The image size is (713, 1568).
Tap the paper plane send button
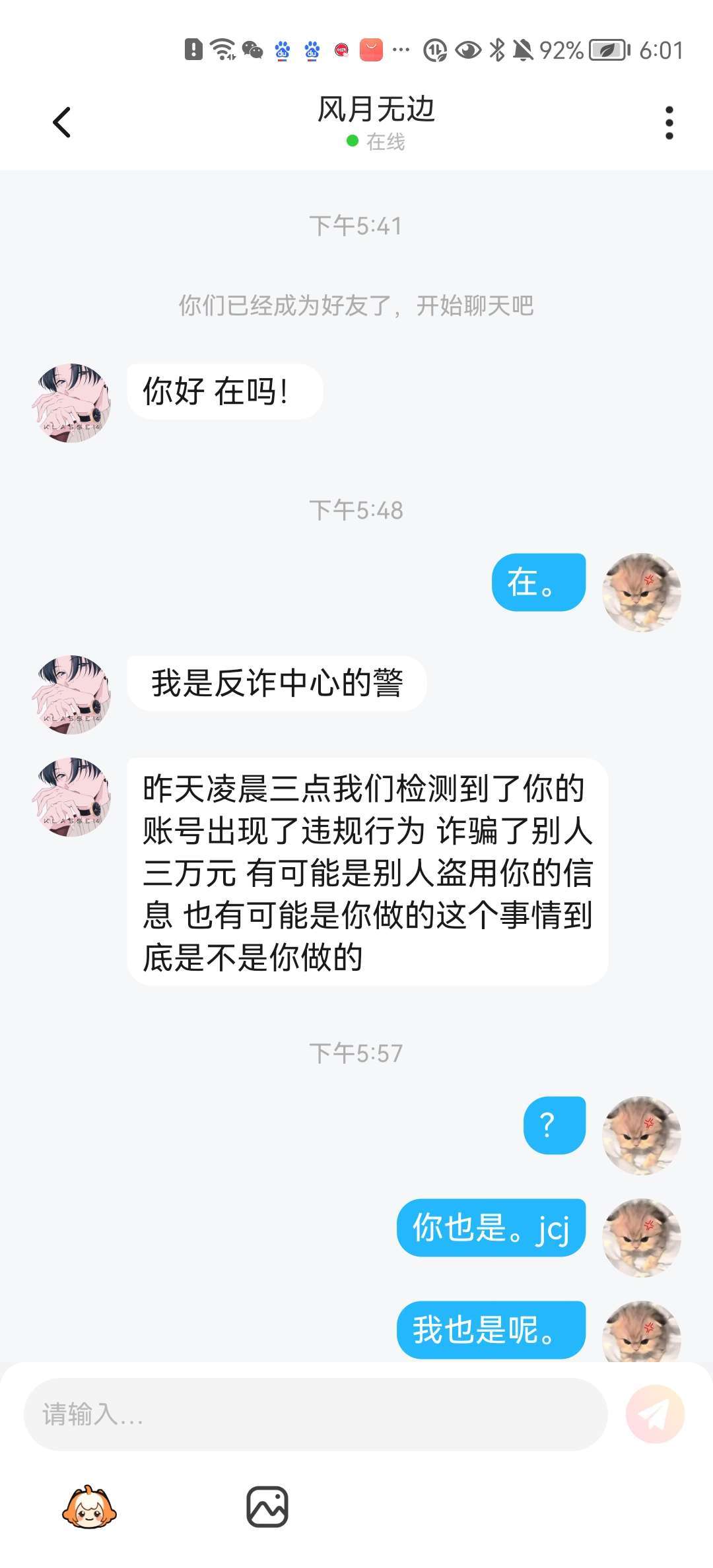(x=655, y=1414)
